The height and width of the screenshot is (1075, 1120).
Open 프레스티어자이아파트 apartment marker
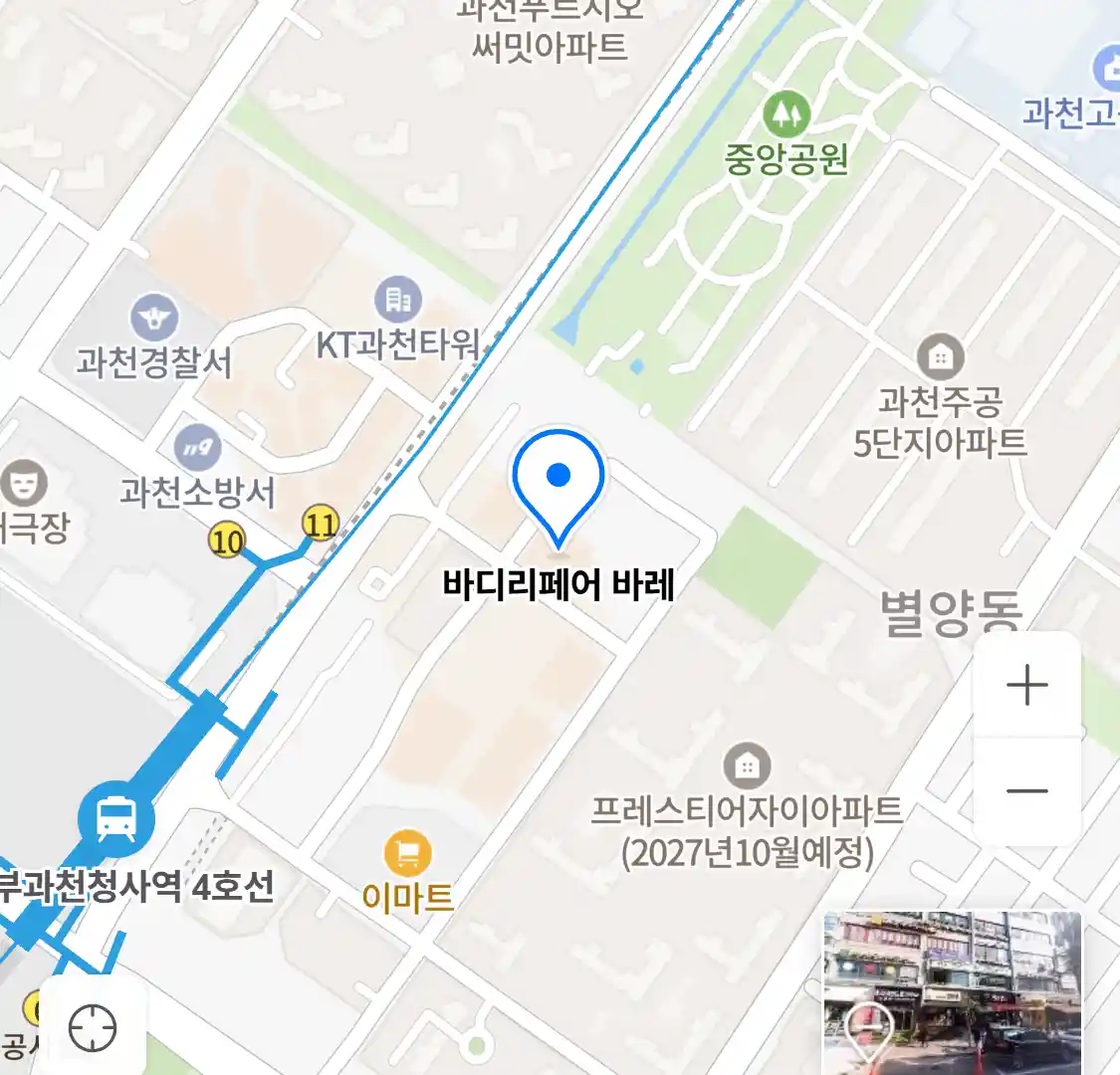point(746,766)
